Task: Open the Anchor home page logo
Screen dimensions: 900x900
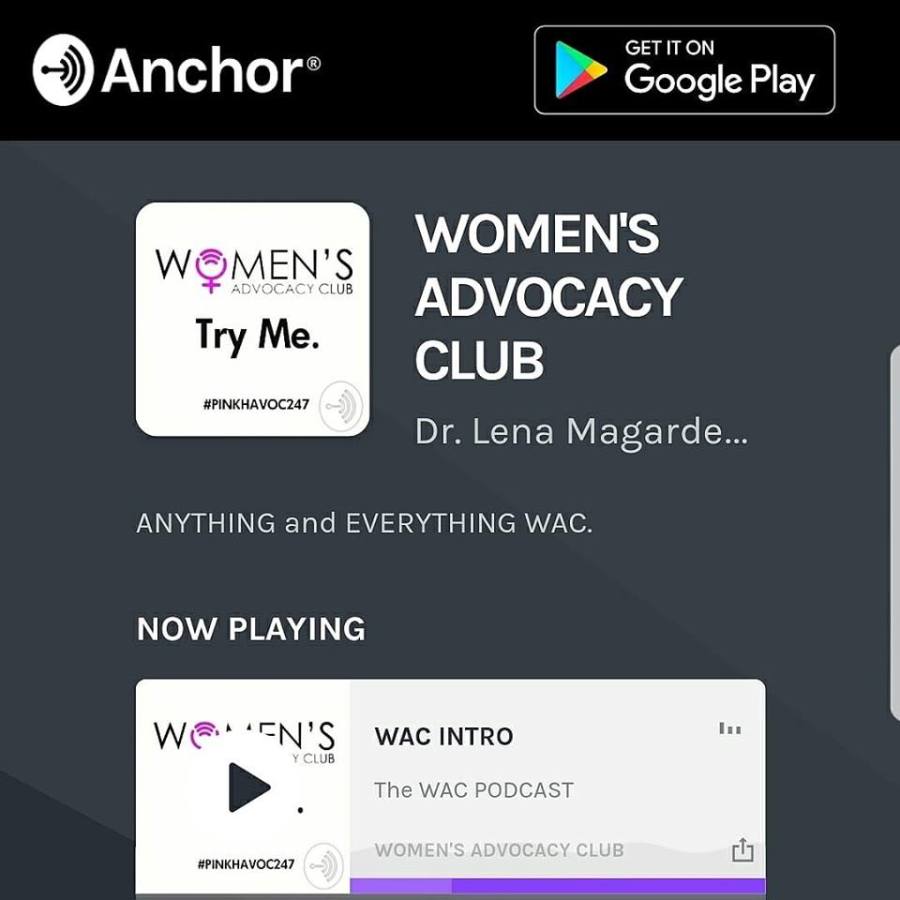Action: [177, 70]
